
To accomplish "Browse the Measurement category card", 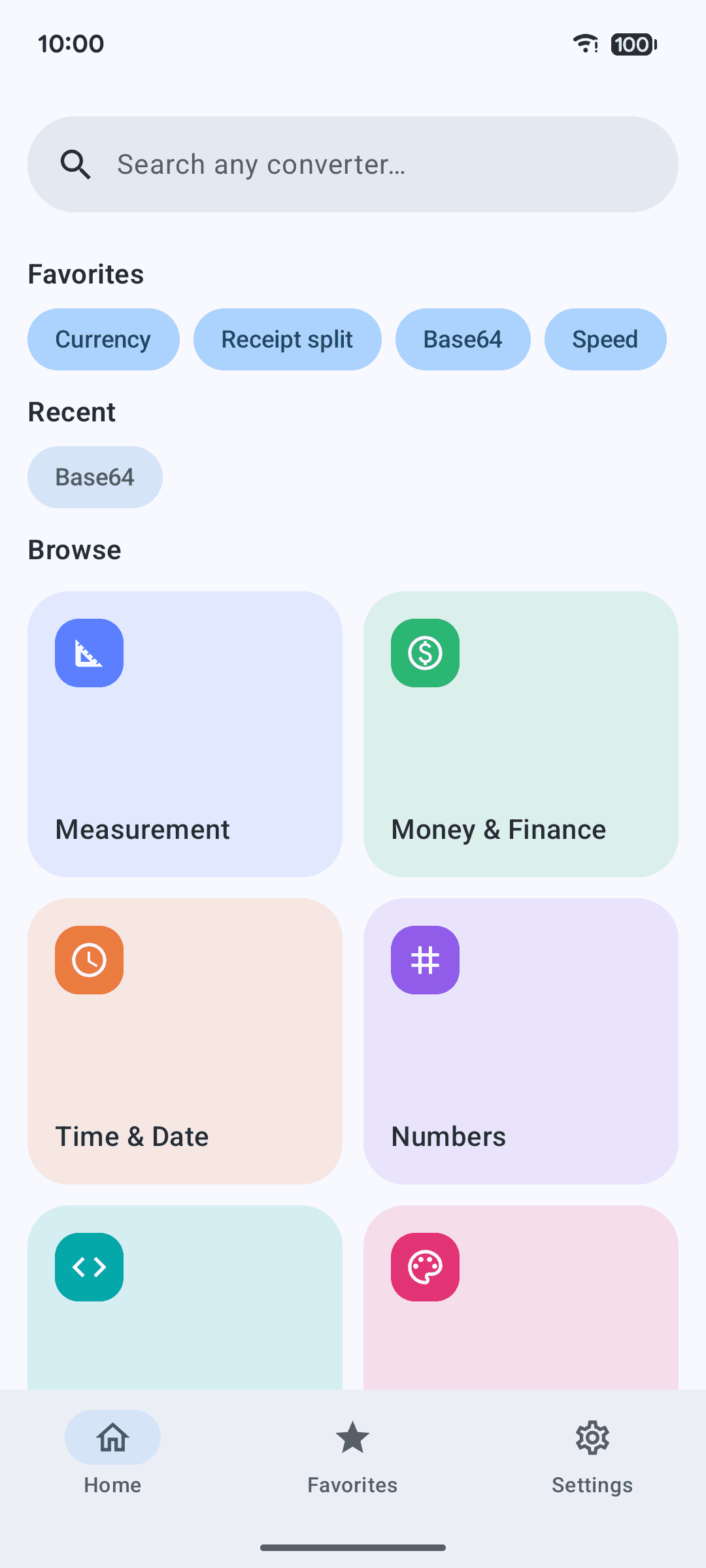I will (x=185, y=734).
